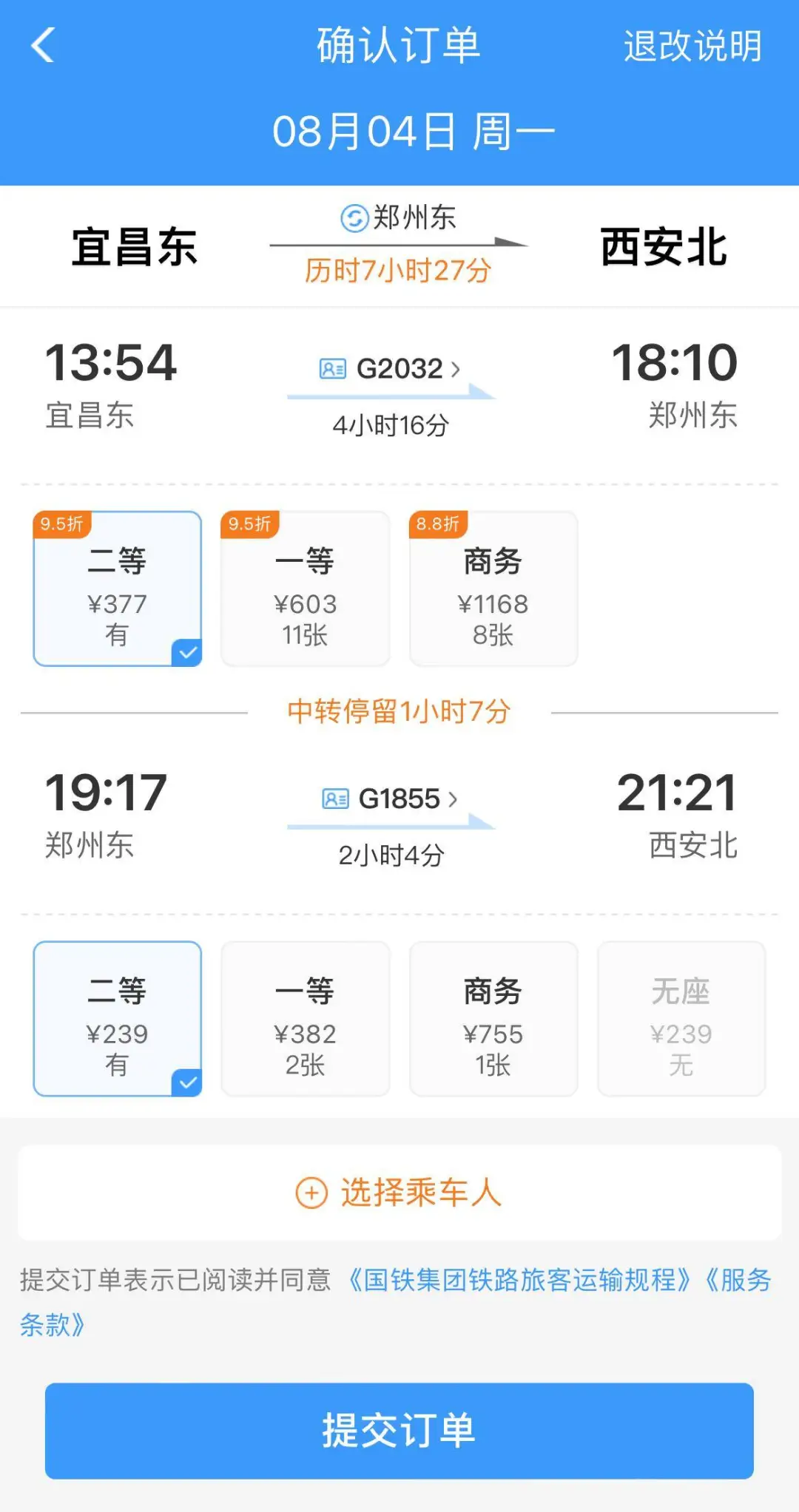Submit the order with 提交订单
Viewport: 799px width, 1512px height.
tap(399, 1430)
